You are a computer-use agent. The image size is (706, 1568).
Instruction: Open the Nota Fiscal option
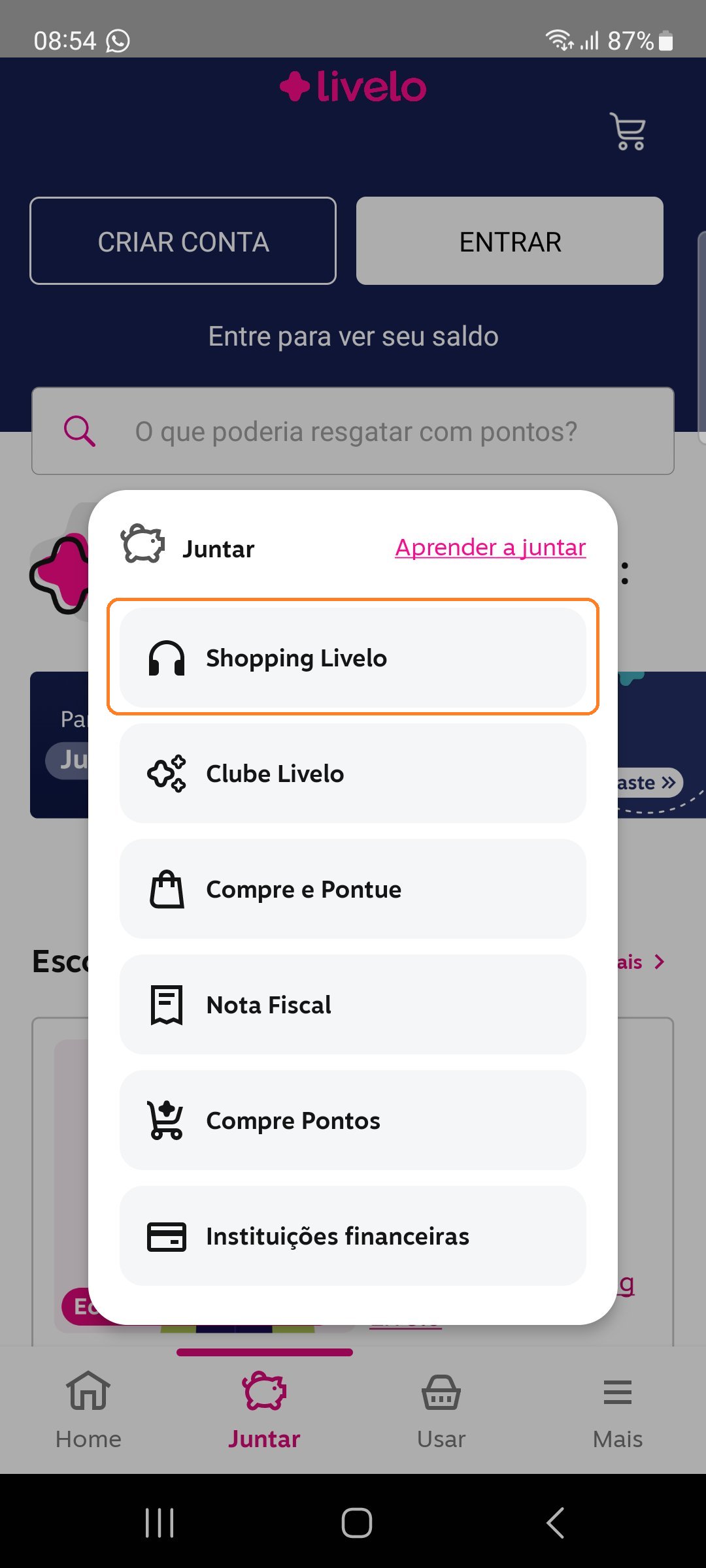[x=353, y=1005]
